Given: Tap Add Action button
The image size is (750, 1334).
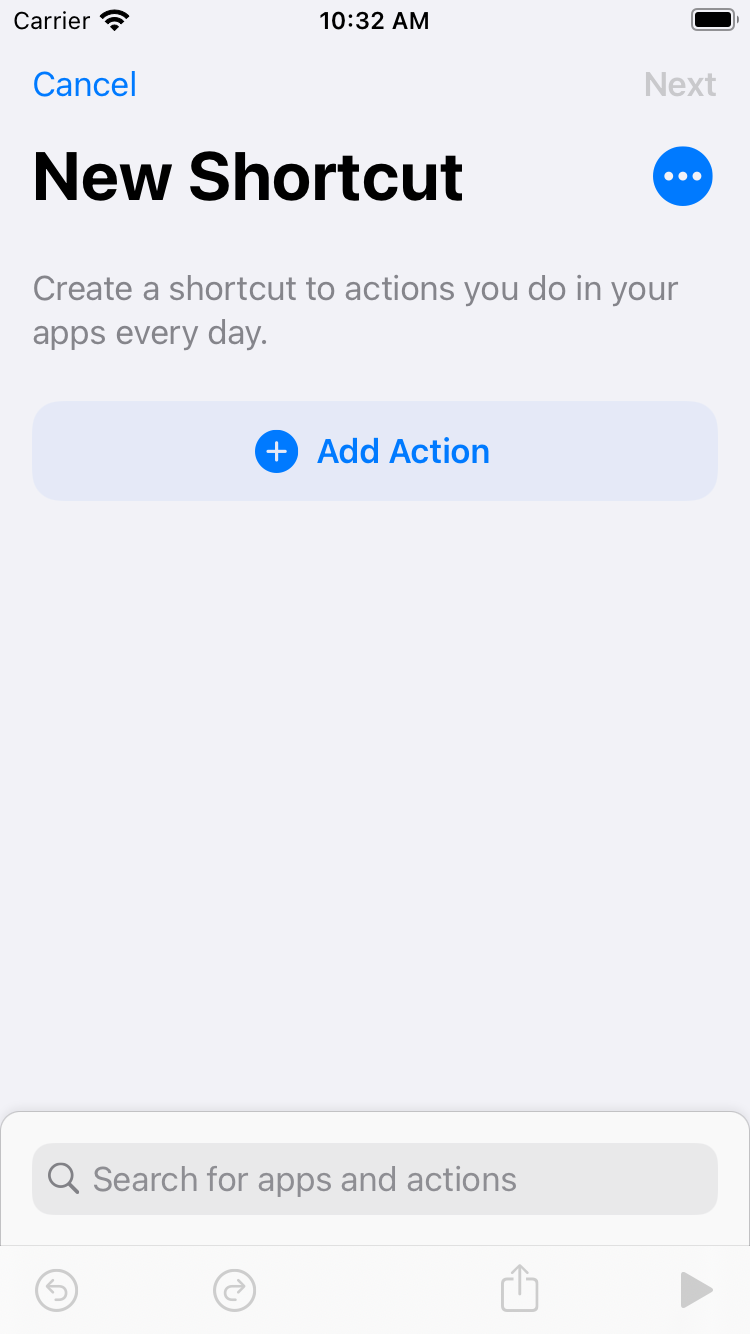Looking at the screenshot, I should tap(375, 451).
